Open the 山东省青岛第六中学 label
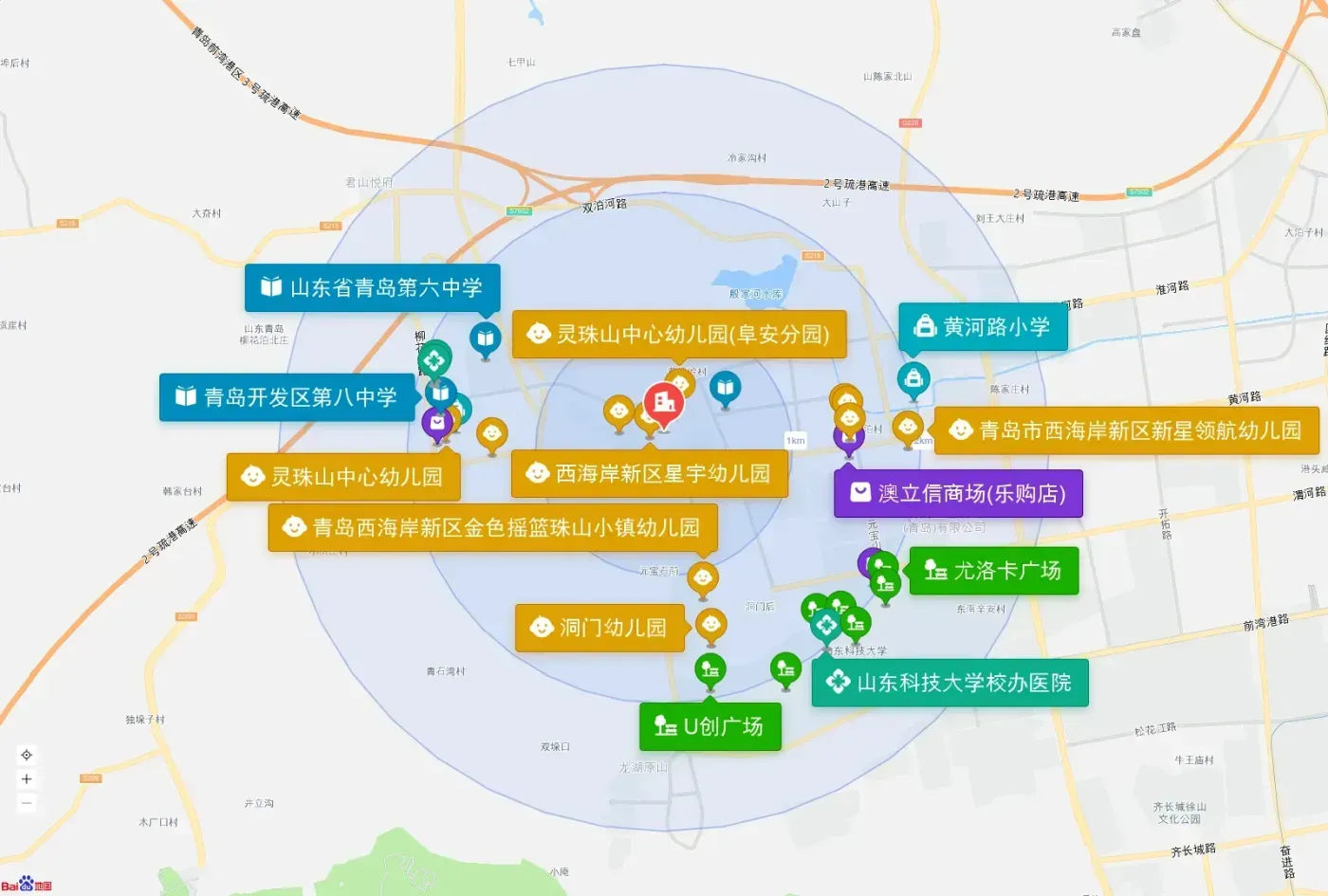Screen dimensions: 1328x896 pos(373,288)
